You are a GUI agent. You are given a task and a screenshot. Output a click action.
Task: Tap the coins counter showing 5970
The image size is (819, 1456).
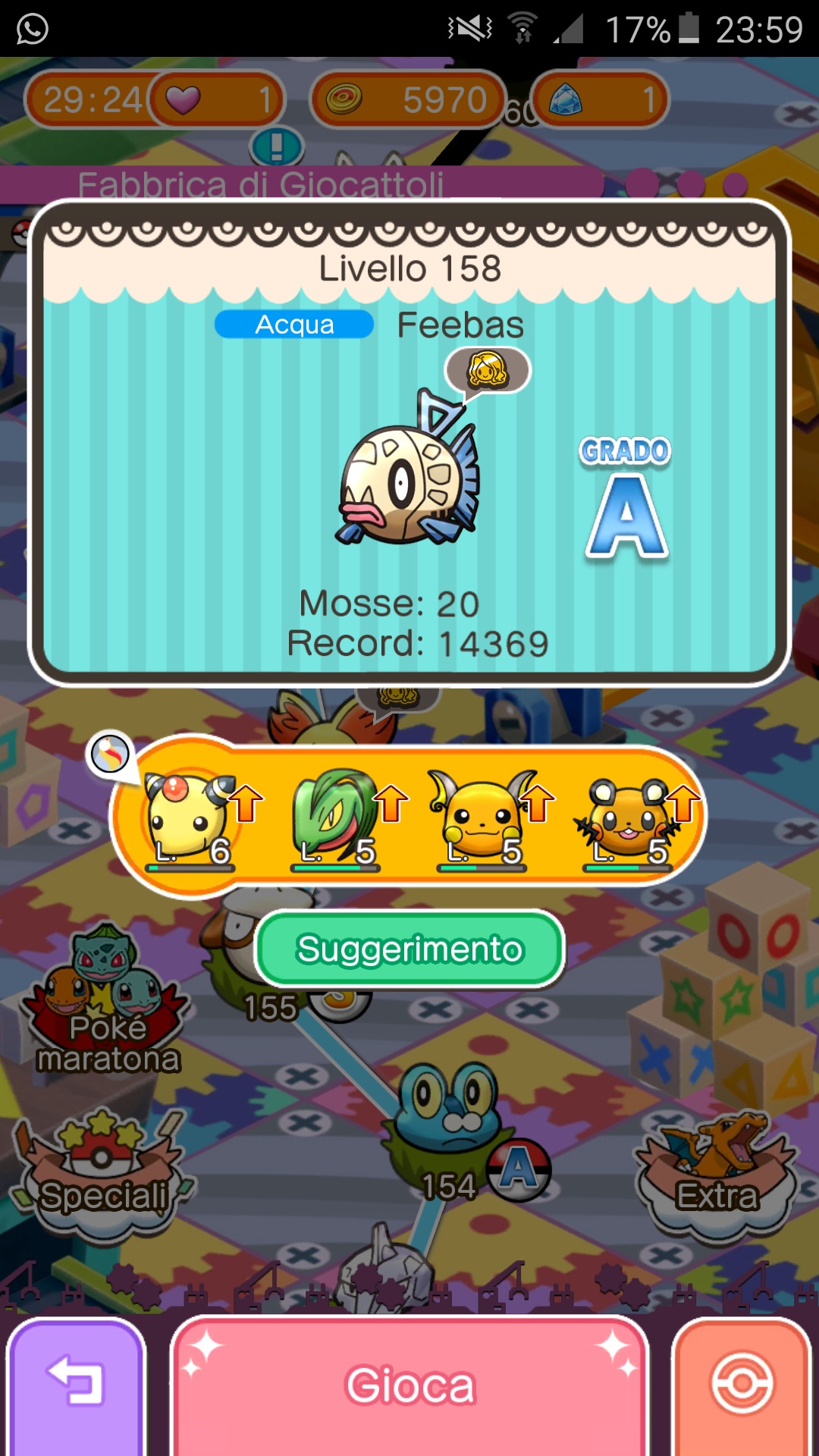(408, 99)
